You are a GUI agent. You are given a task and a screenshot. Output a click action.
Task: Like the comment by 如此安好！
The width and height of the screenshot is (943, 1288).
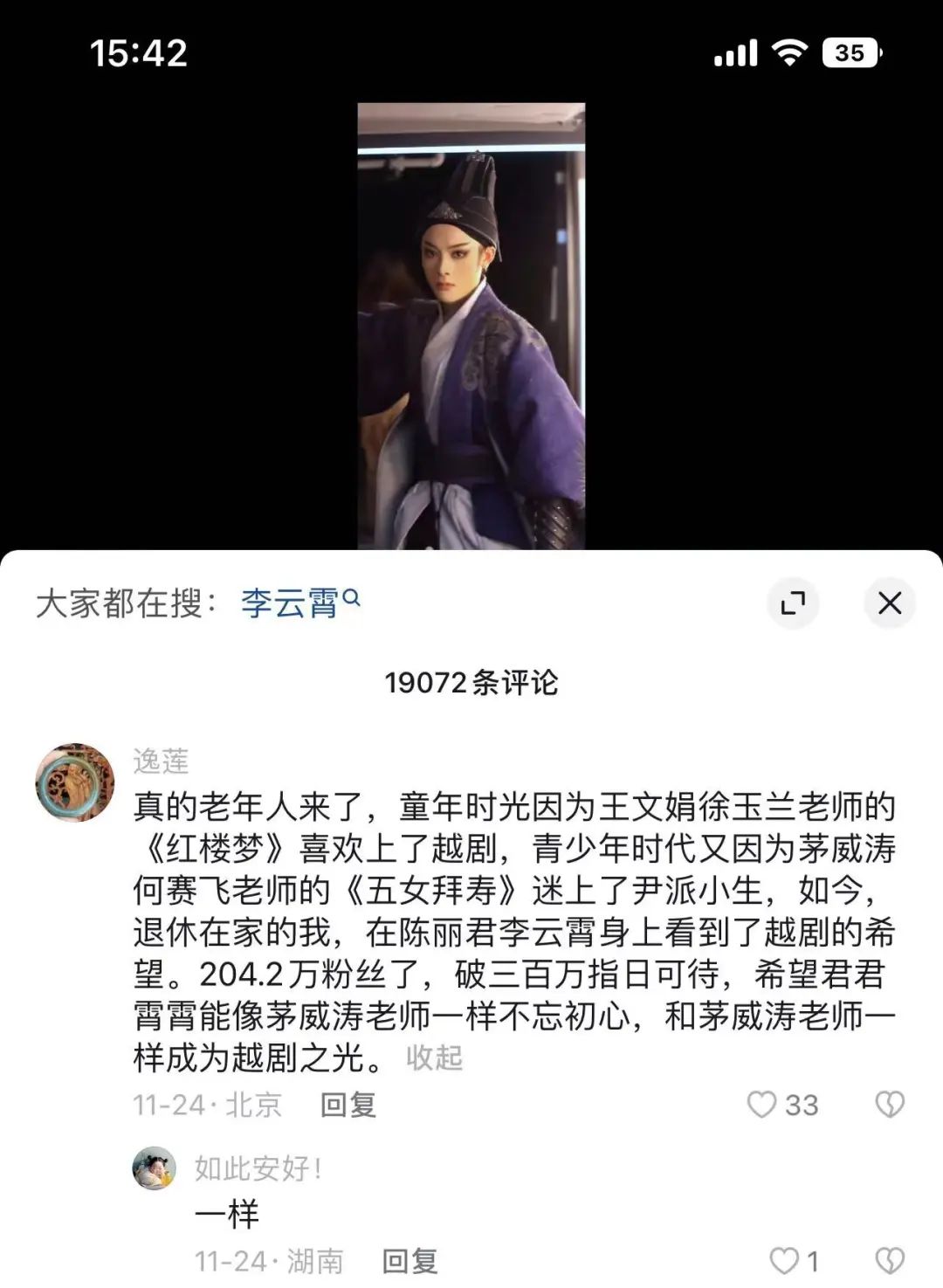[784, 1261]
